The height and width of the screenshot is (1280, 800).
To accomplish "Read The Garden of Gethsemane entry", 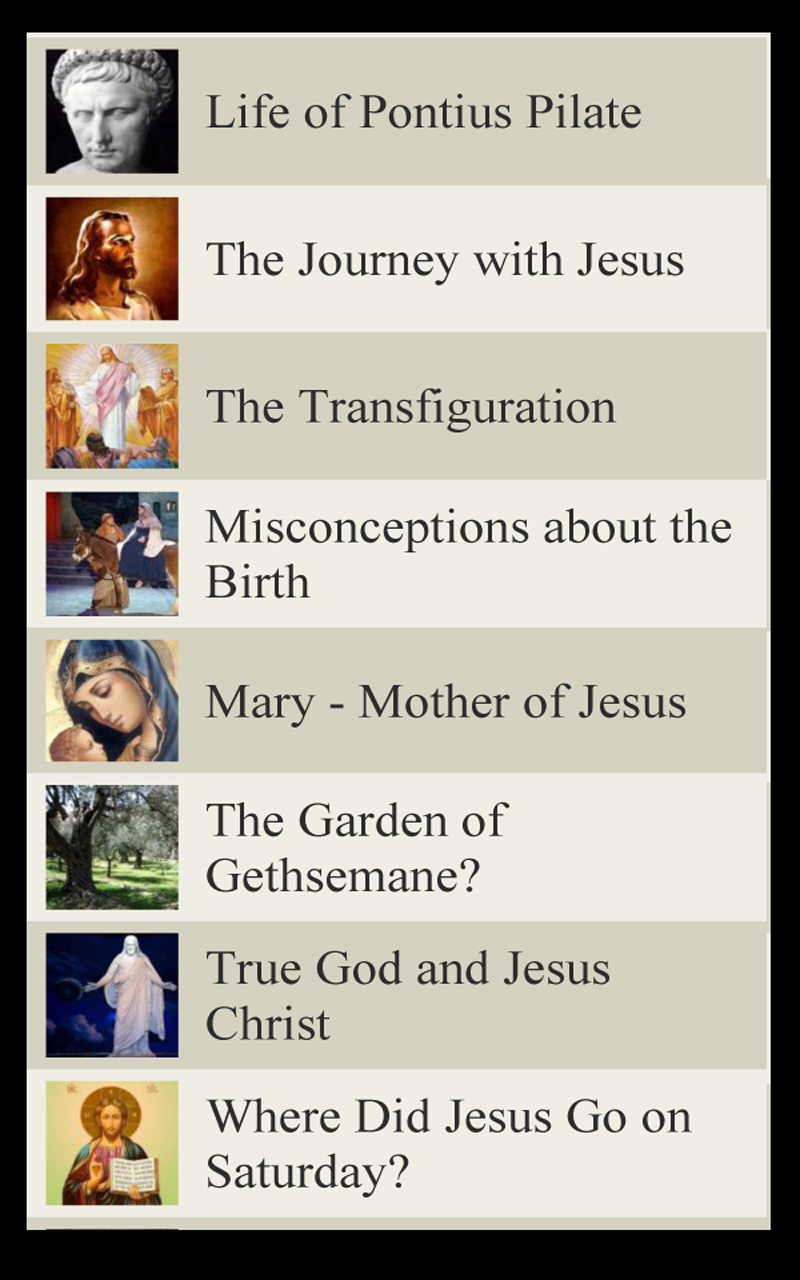I will pos(356,848).
